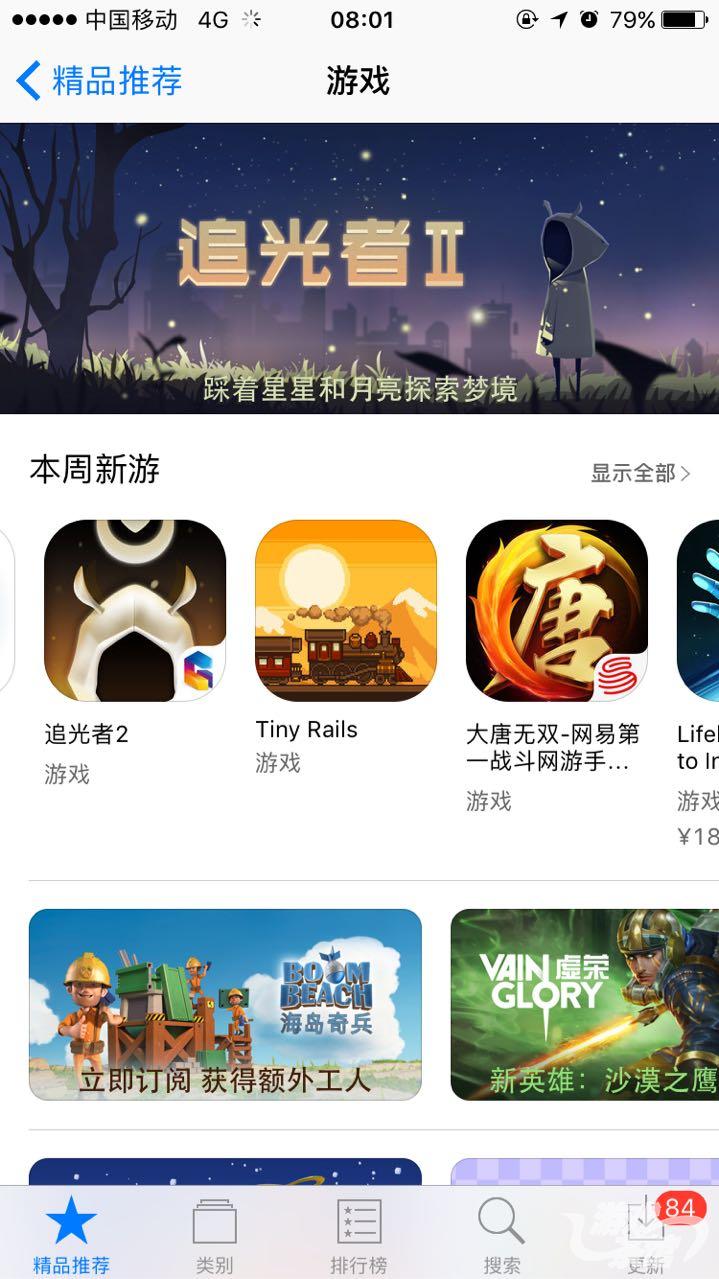Open the 大唐无双 game
The width and height of the screenshot is (719, 1279).
click(556, 611)
